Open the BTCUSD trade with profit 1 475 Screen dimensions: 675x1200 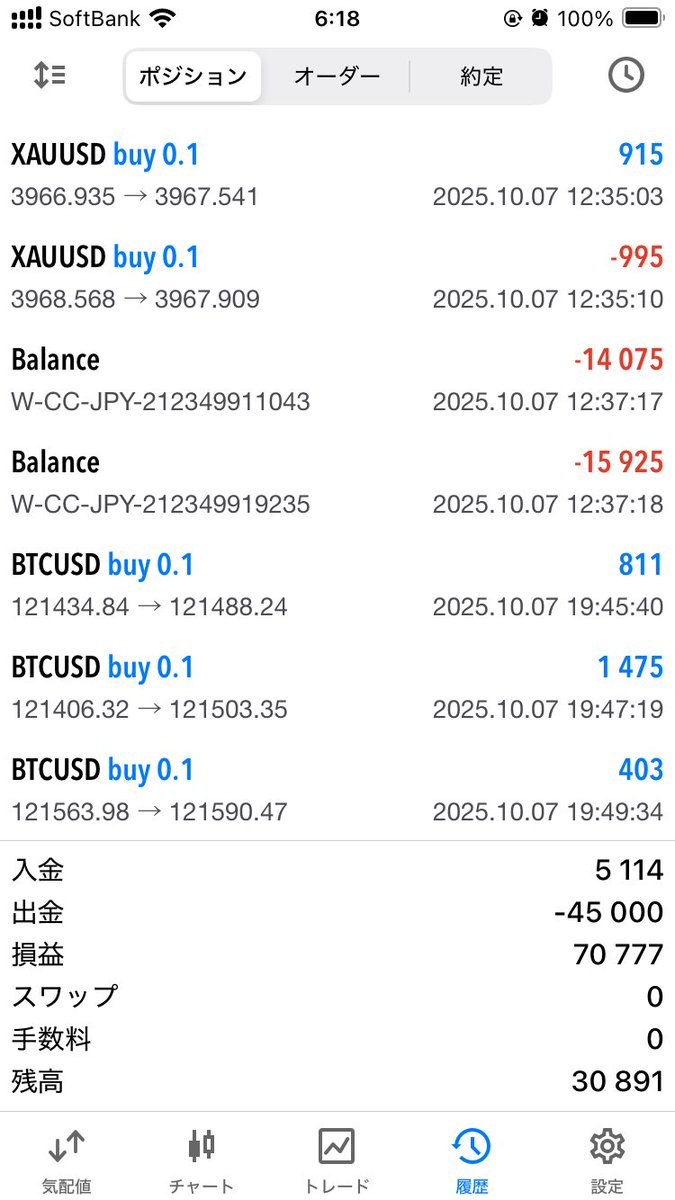coord(337,687)
